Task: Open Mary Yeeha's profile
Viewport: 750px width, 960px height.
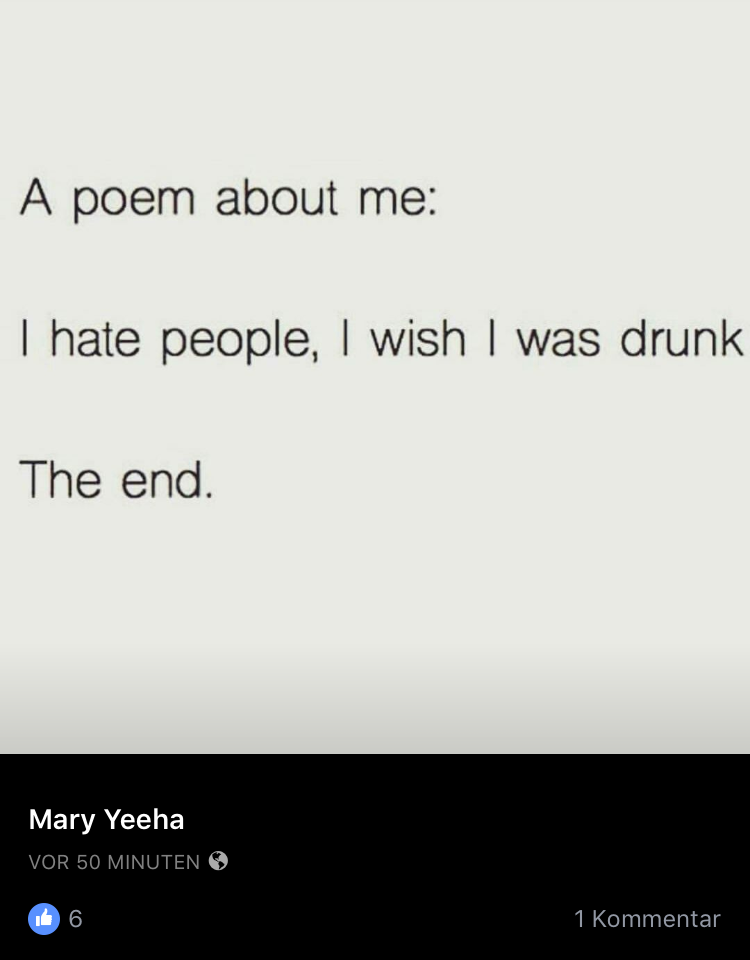Action: (x=106, y=820)
